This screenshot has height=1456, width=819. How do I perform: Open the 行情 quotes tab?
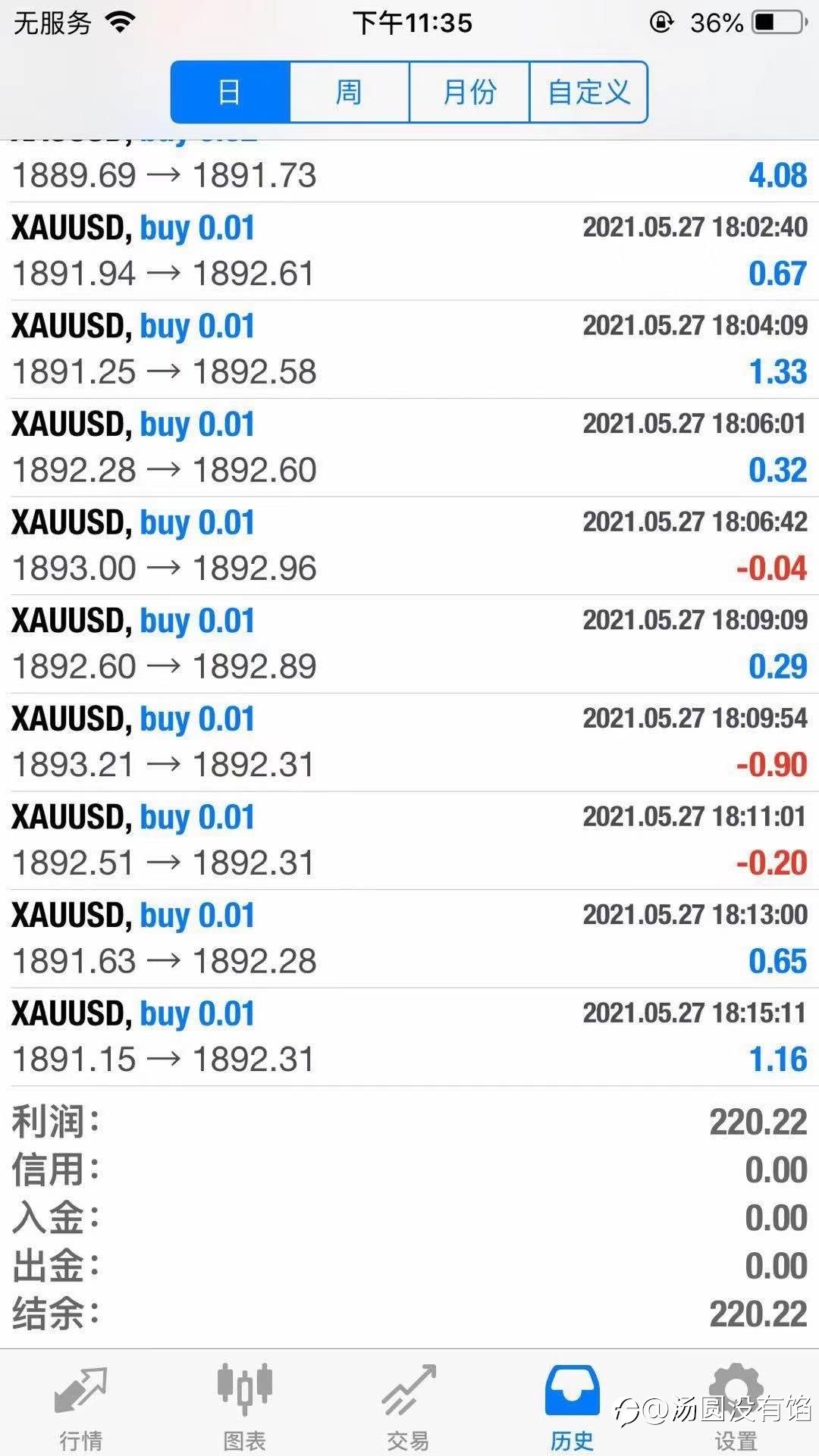coord(81,1407)
